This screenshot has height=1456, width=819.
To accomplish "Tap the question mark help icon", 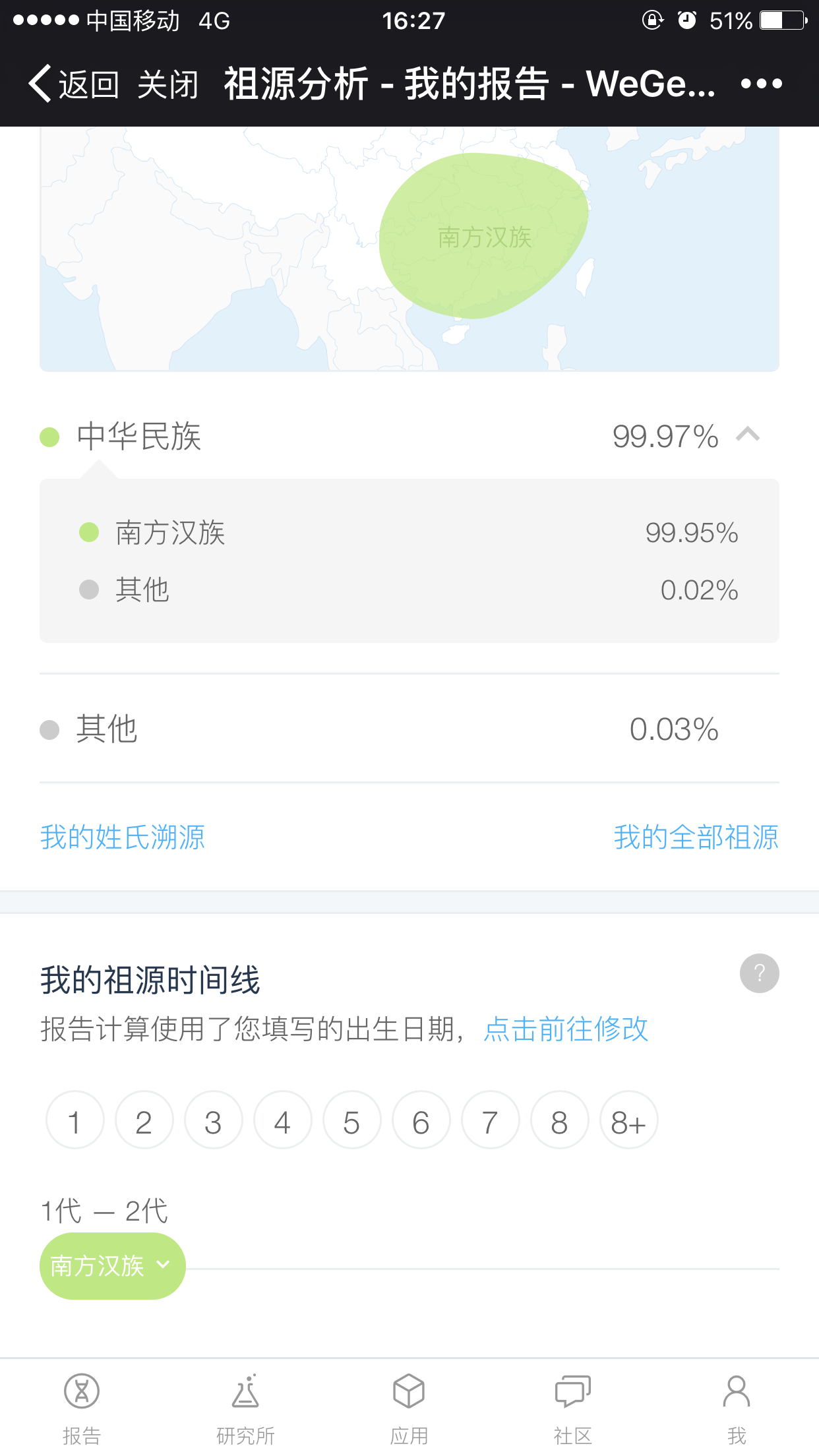I will (x=760, y=973).
